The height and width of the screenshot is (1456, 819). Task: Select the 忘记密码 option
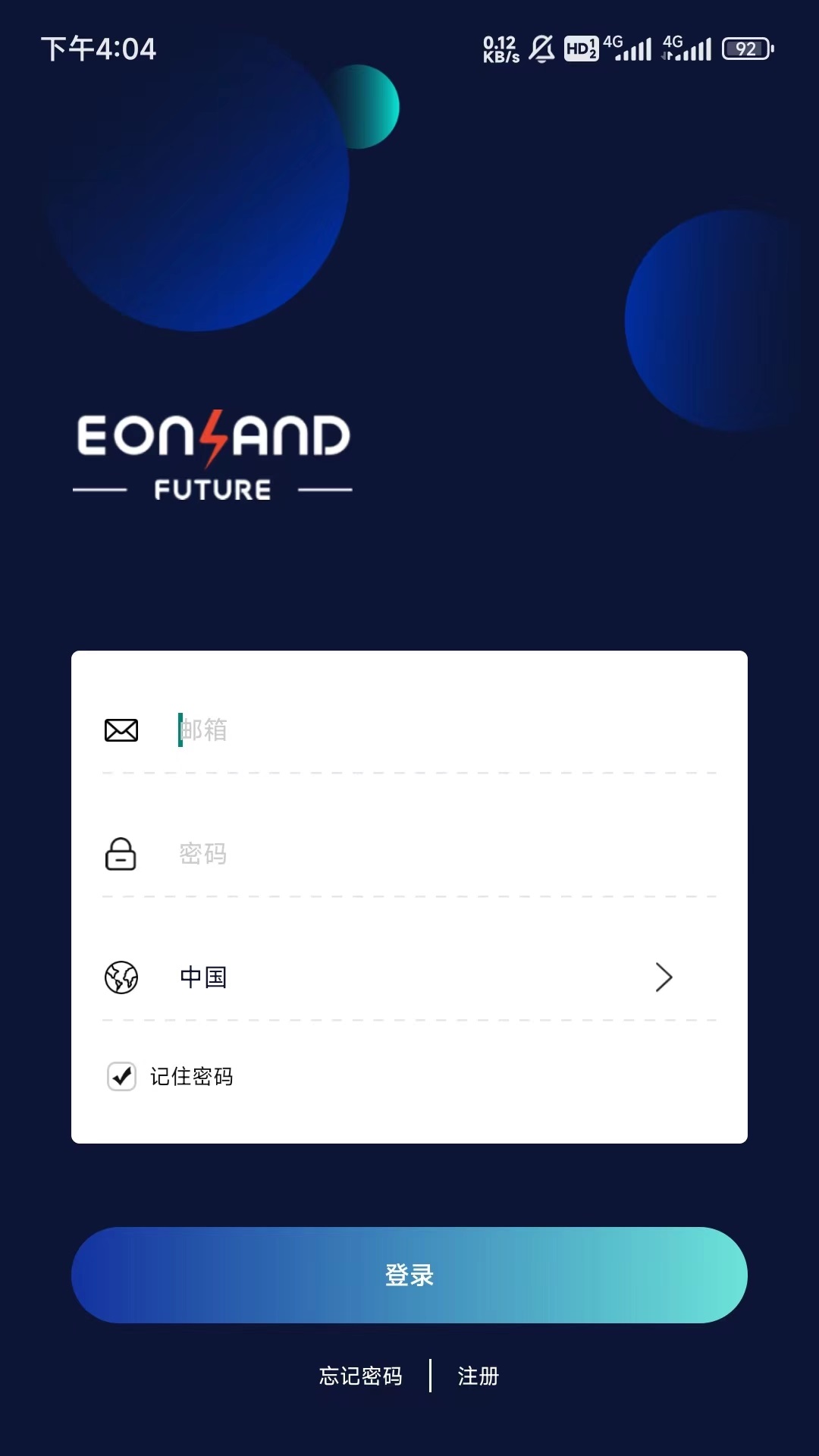point(360,1376)
